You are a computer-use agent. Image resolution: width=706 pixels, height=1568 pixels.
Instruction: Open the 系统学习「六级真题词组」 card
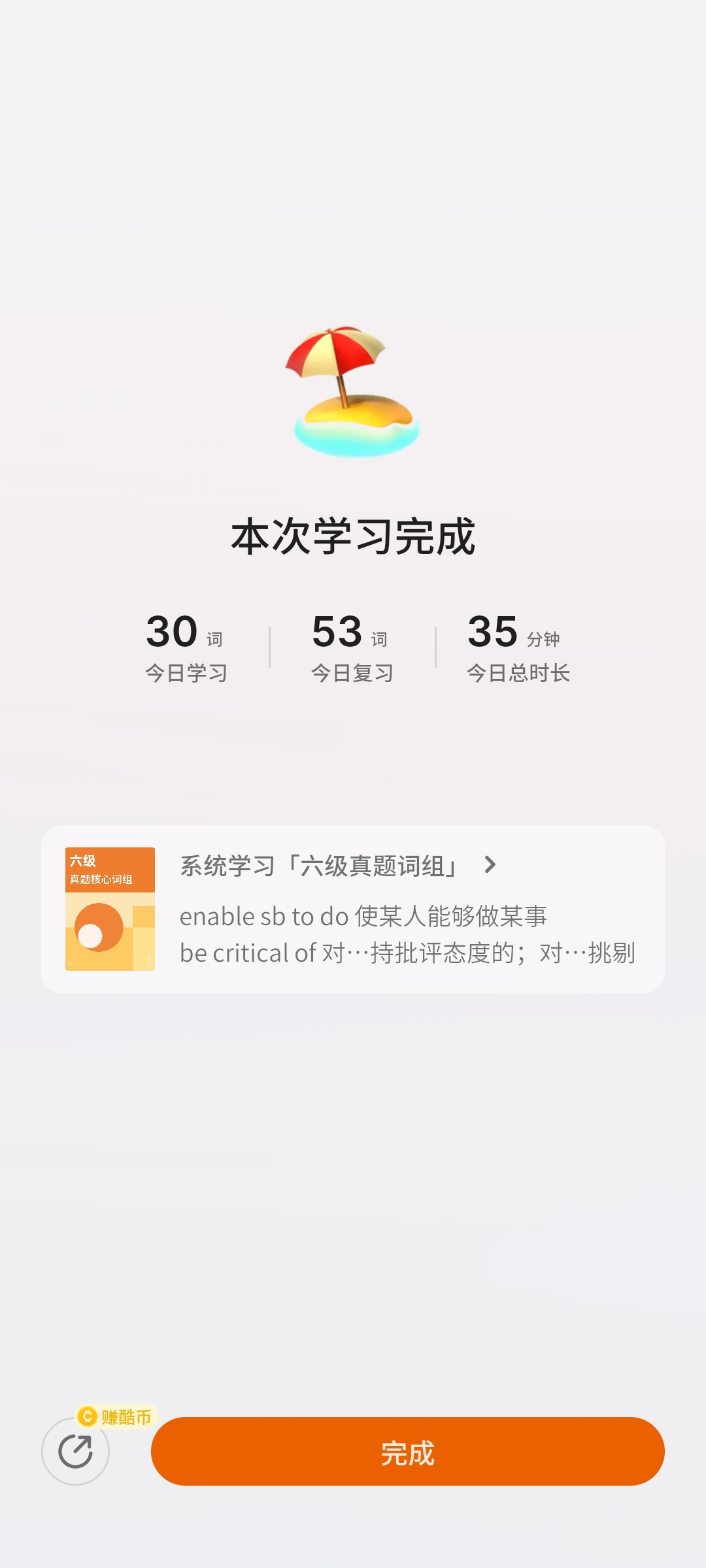[353, 909]
